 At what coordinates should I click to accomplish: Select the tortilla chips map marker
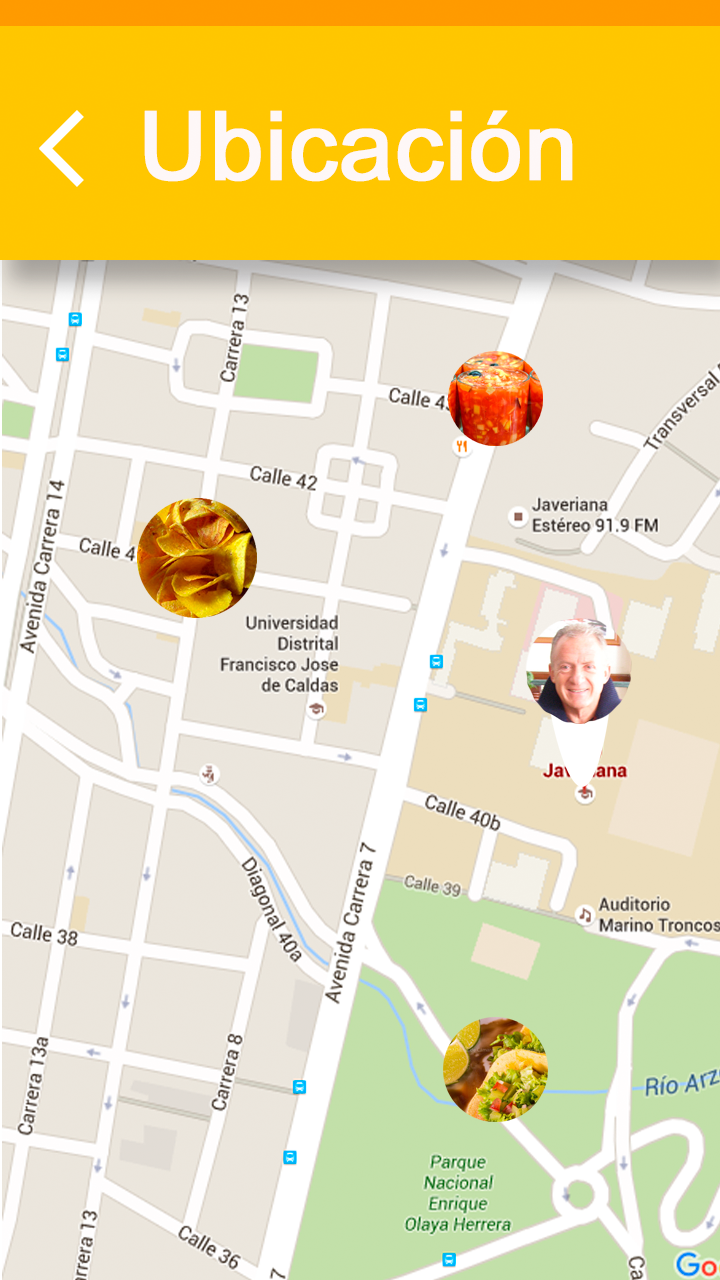tap(197, 558)
